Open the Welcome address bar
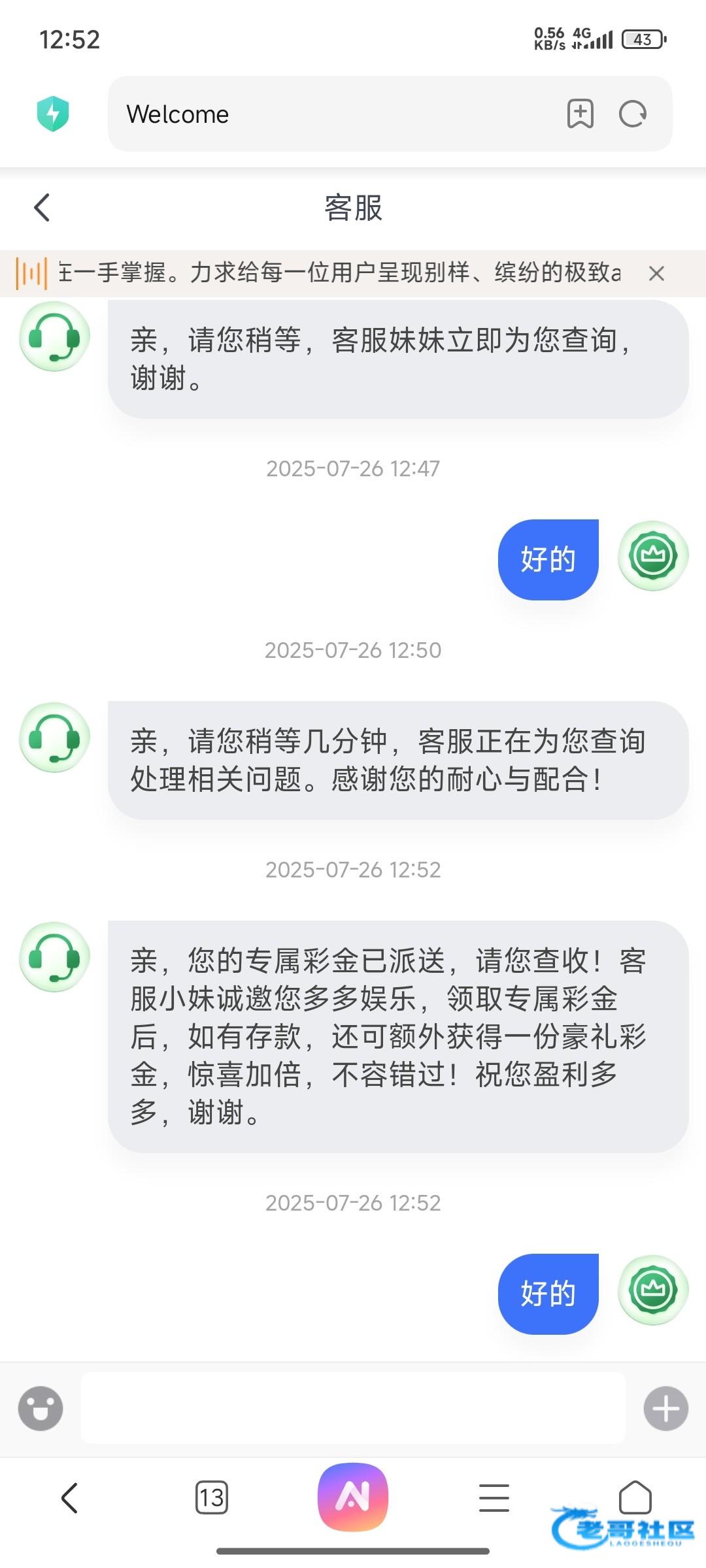Viewport: 706px width, 1568px height. pyautogui.click(x=327, y=114)
